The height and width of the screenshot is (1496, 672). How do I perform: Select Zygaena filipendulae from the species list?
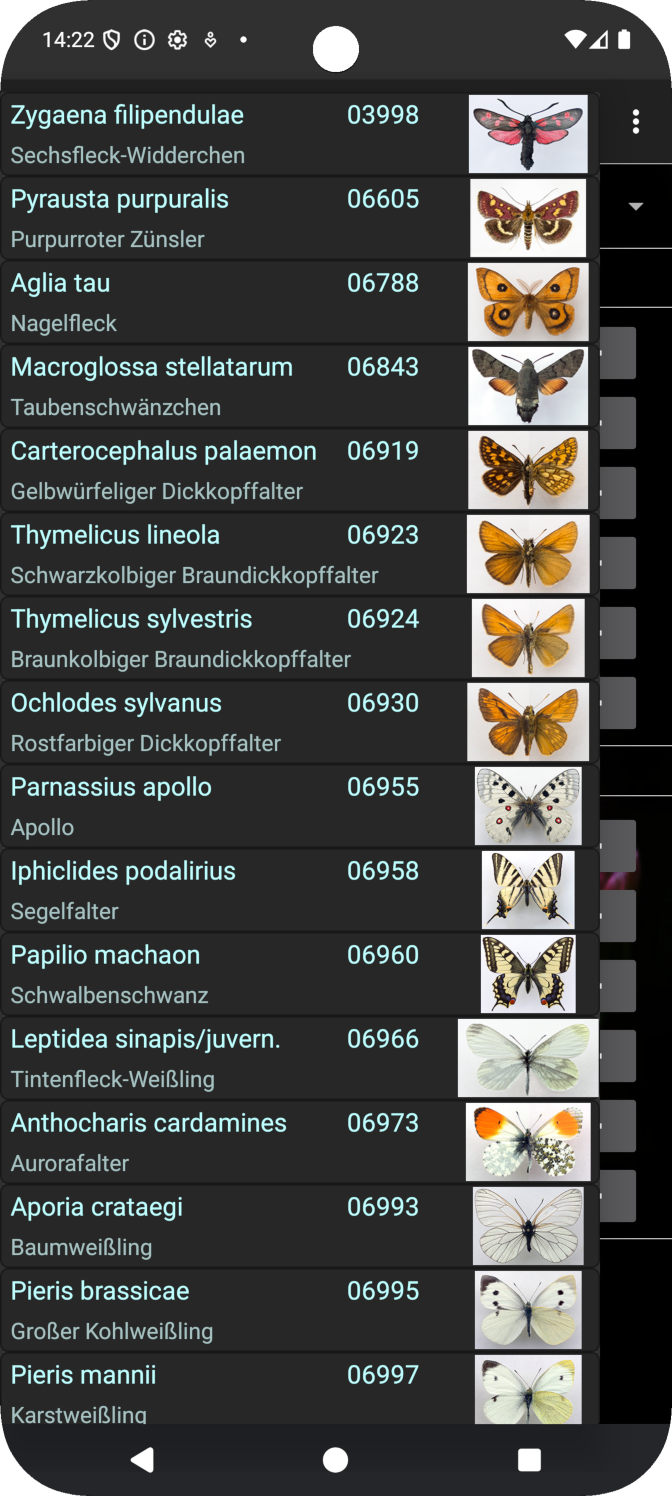point(300,134)
